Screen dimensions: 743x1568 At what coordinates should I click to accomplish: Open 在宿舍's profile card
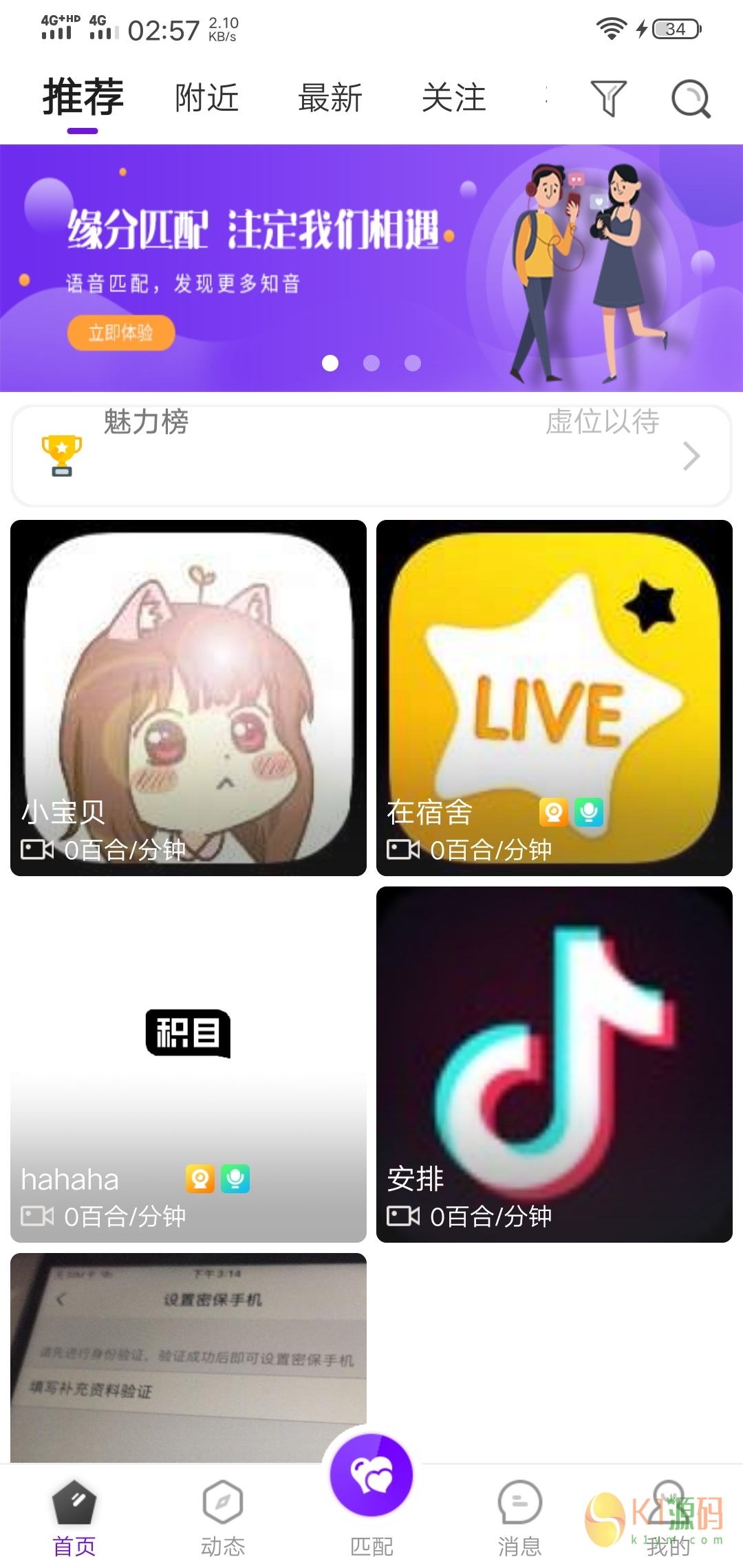point(554,697)
